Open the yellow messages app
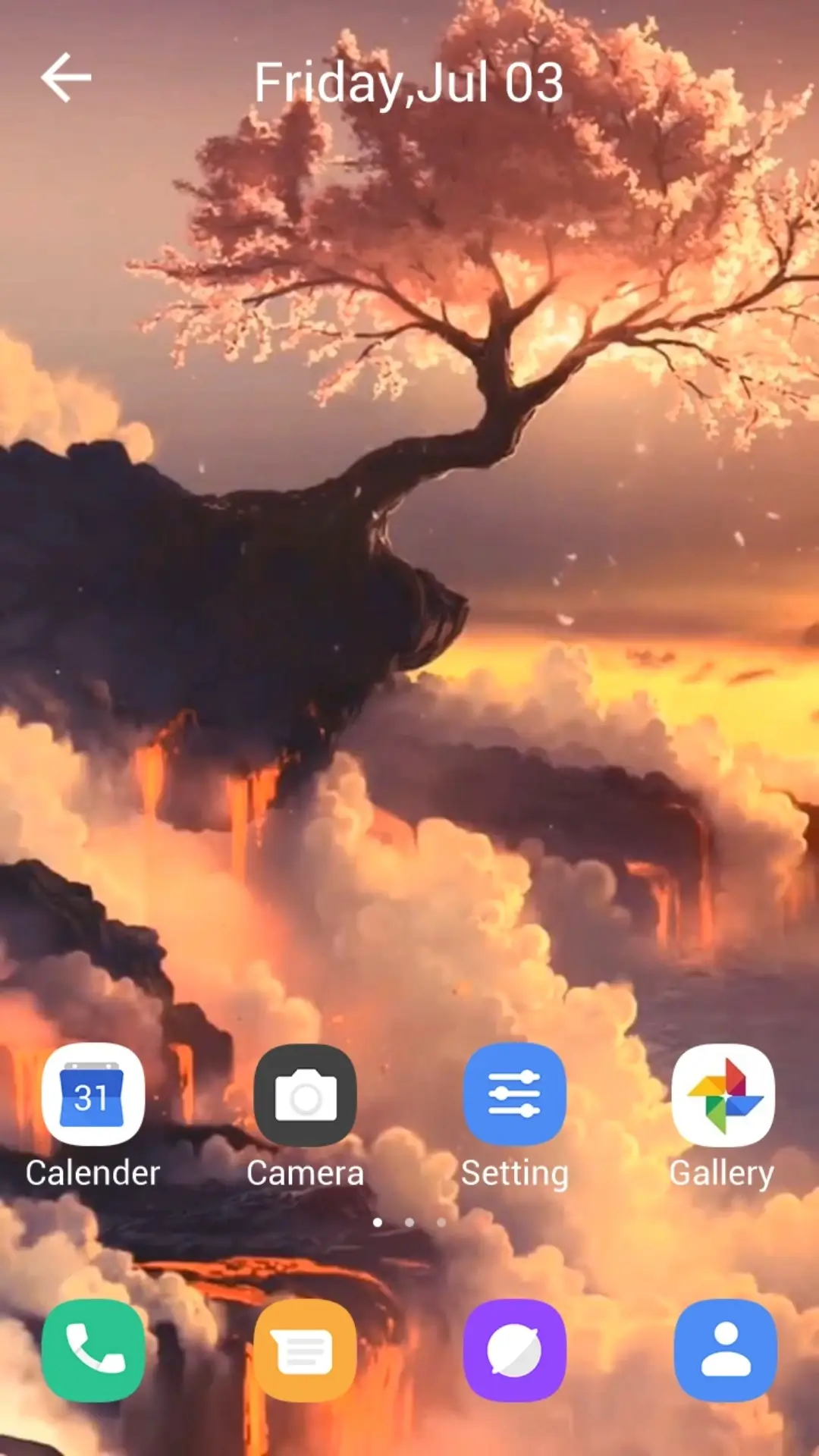 [305, 1350]
